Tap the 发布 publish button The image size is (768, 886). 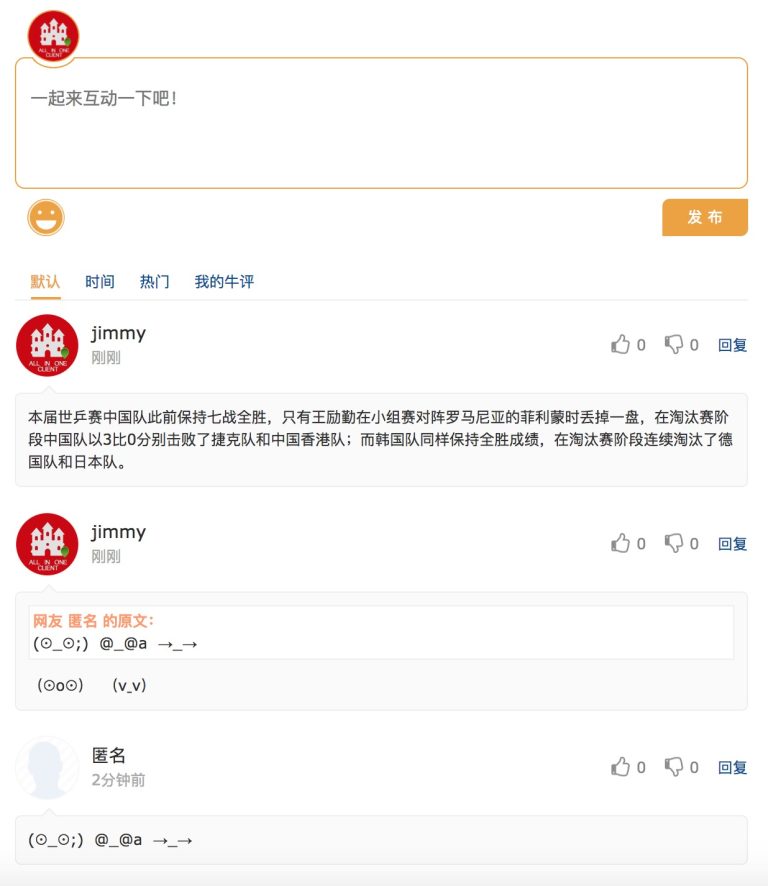click(704, 217)
